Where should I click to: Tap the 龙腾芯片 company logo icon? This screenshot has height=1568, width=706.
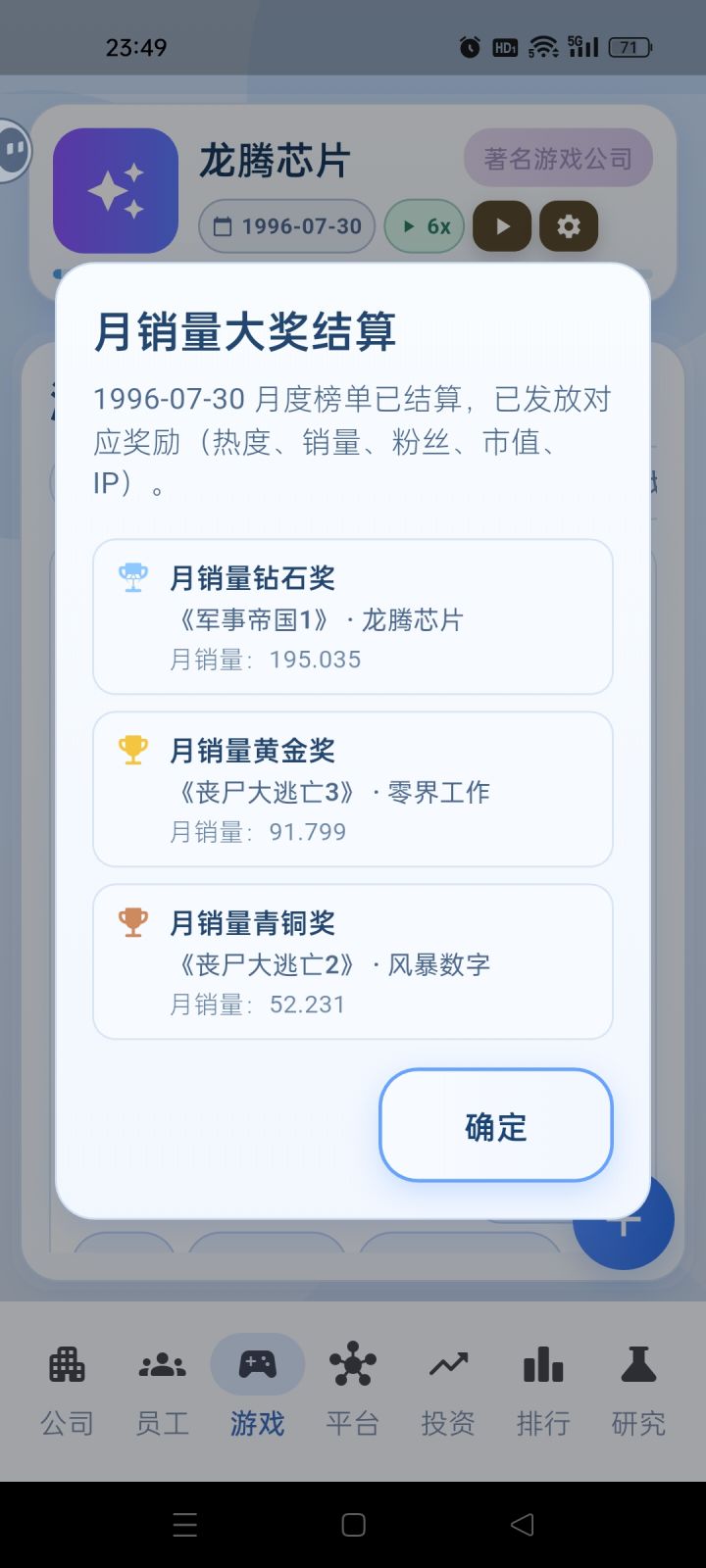115,190
